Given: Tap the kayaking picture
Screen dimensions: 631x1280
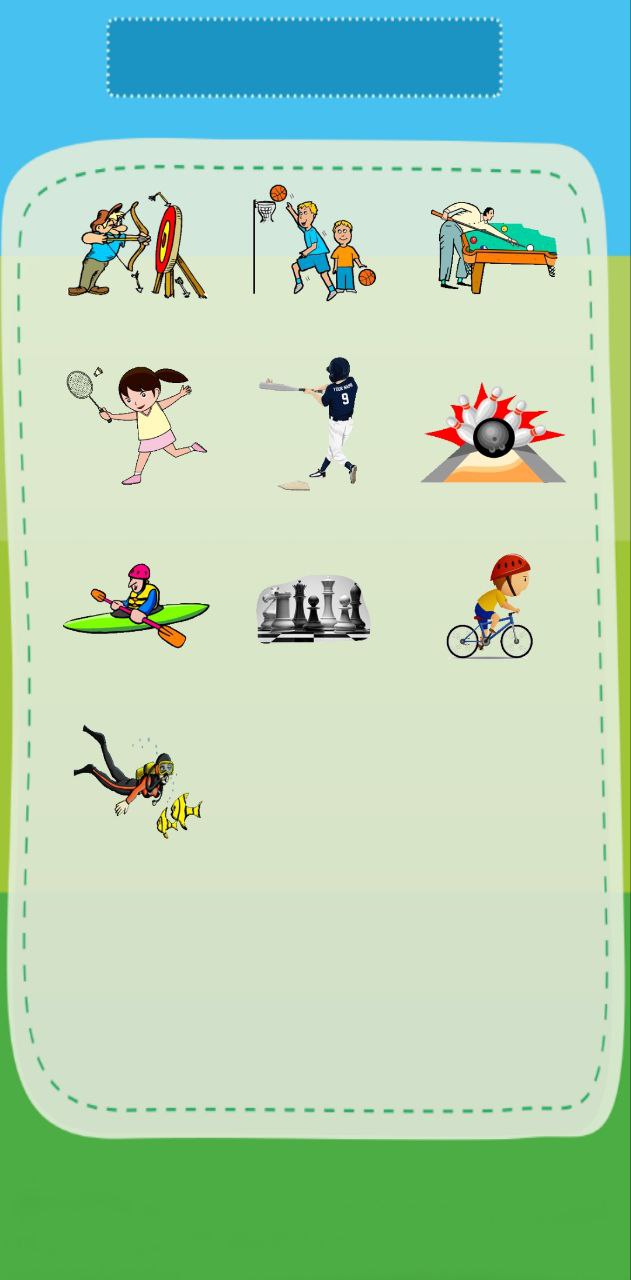Looking at the screenshot, I should pos(136,606).
